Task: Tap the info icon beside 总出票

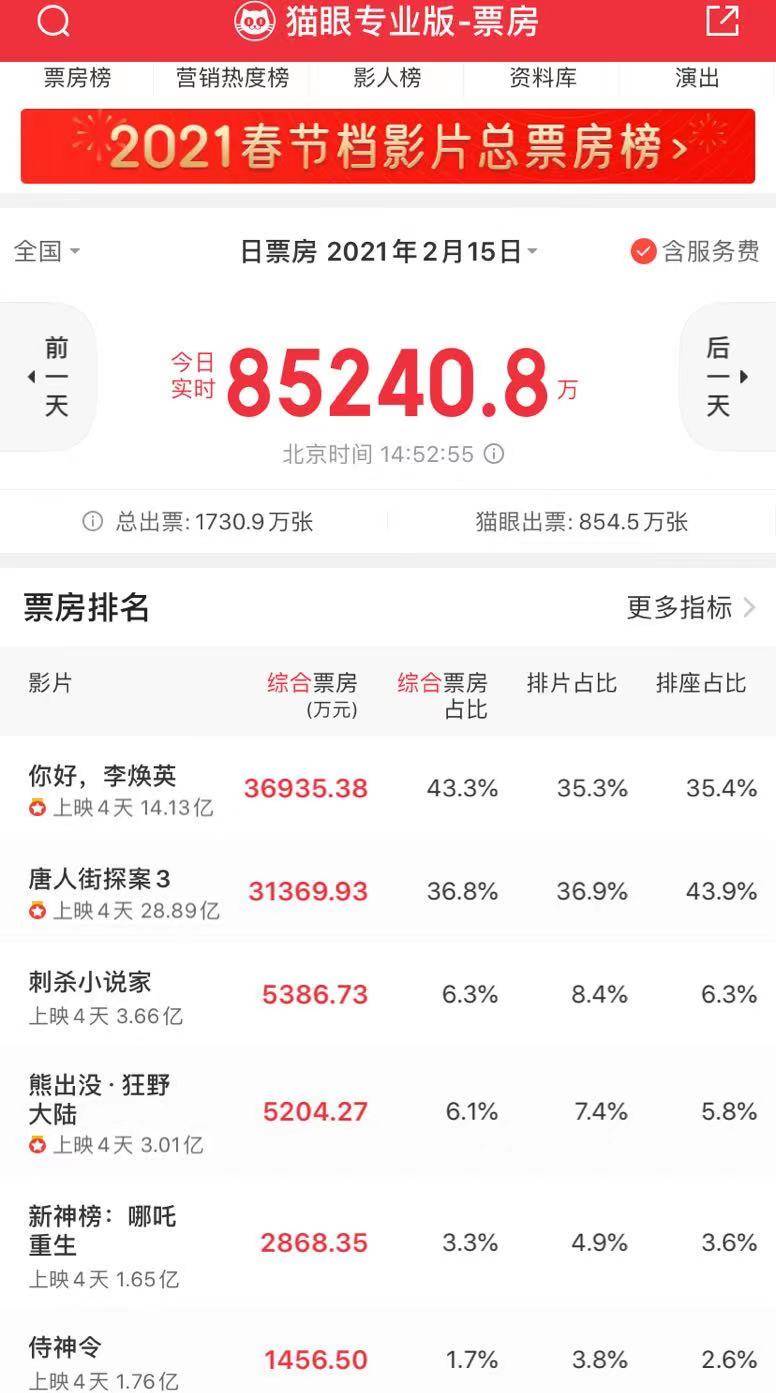Action: tap(92, 521)
